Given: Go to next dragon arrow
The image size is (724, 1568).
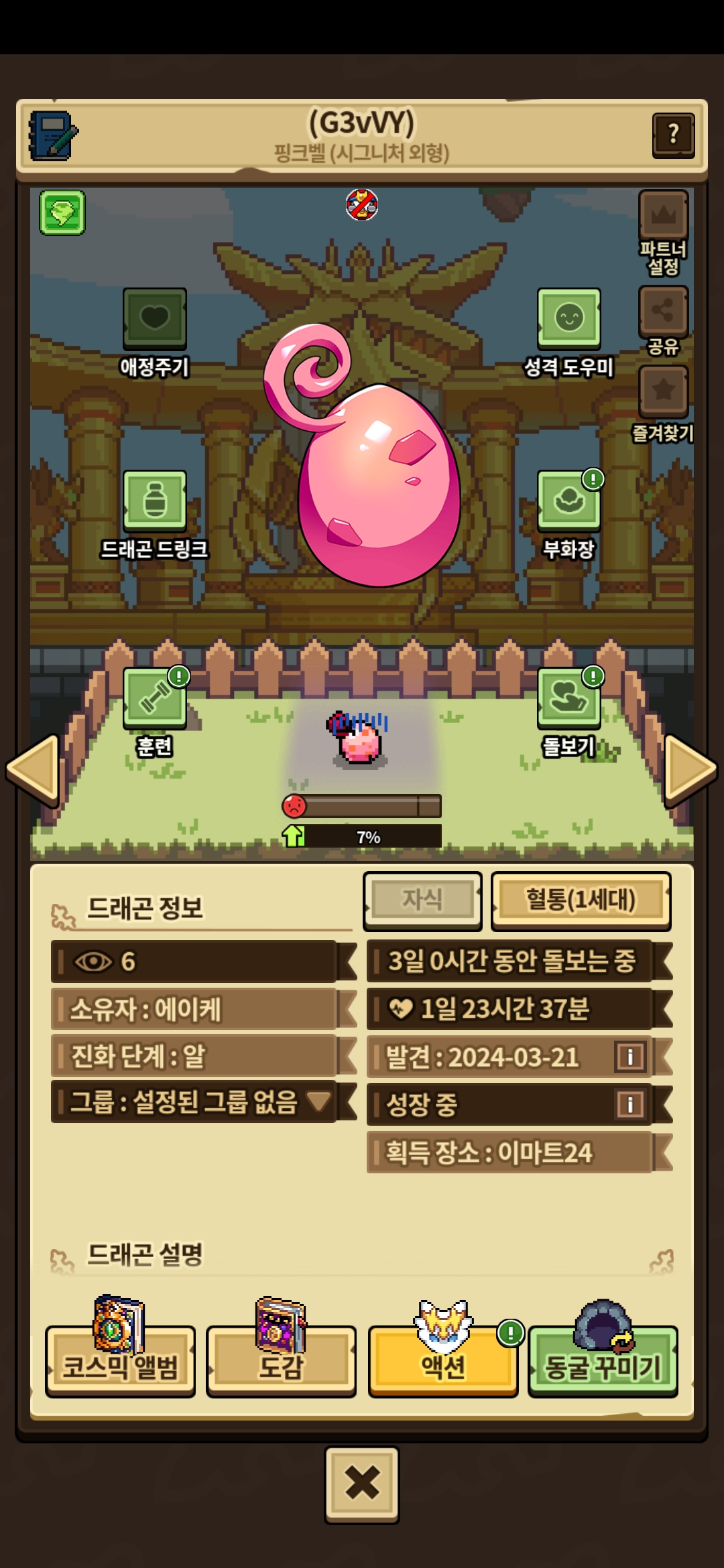Looking at the screenshot, I should coord(690,769).
